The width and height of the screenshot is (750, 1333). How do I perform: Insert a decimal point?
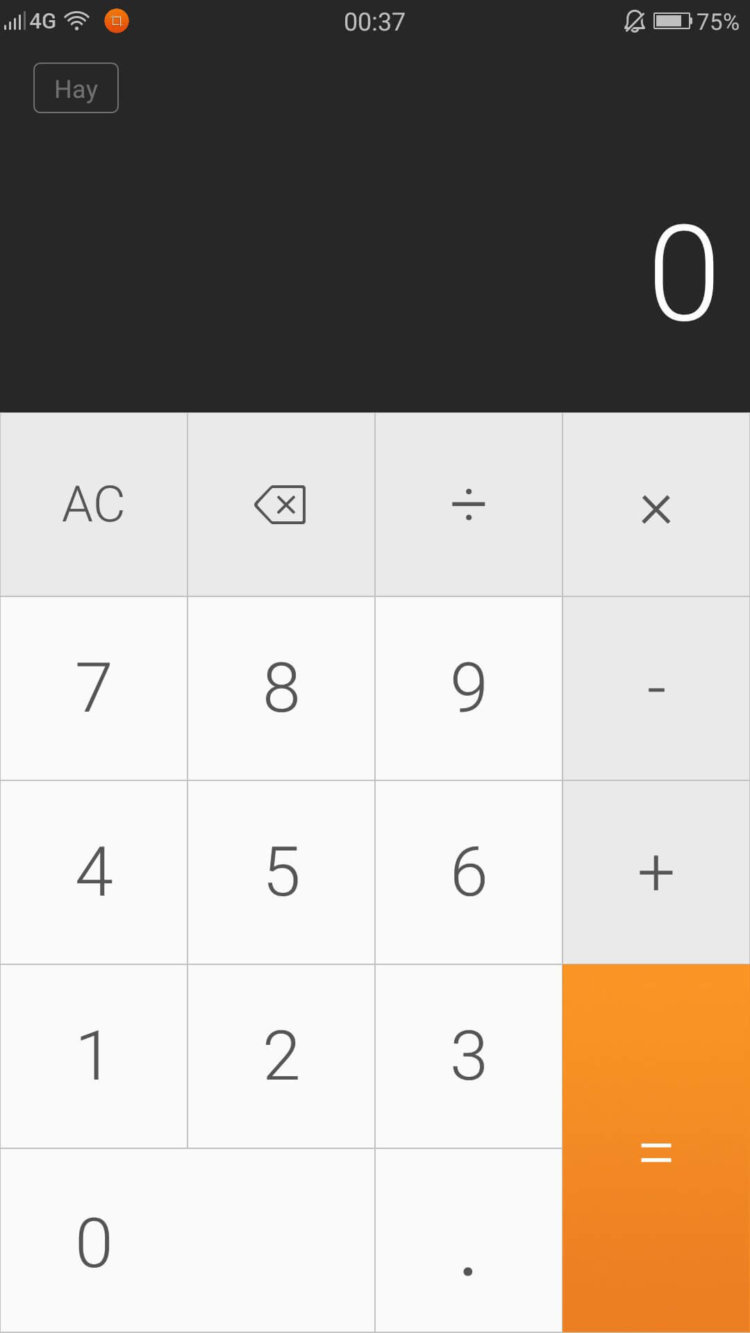pos(468,1241)
